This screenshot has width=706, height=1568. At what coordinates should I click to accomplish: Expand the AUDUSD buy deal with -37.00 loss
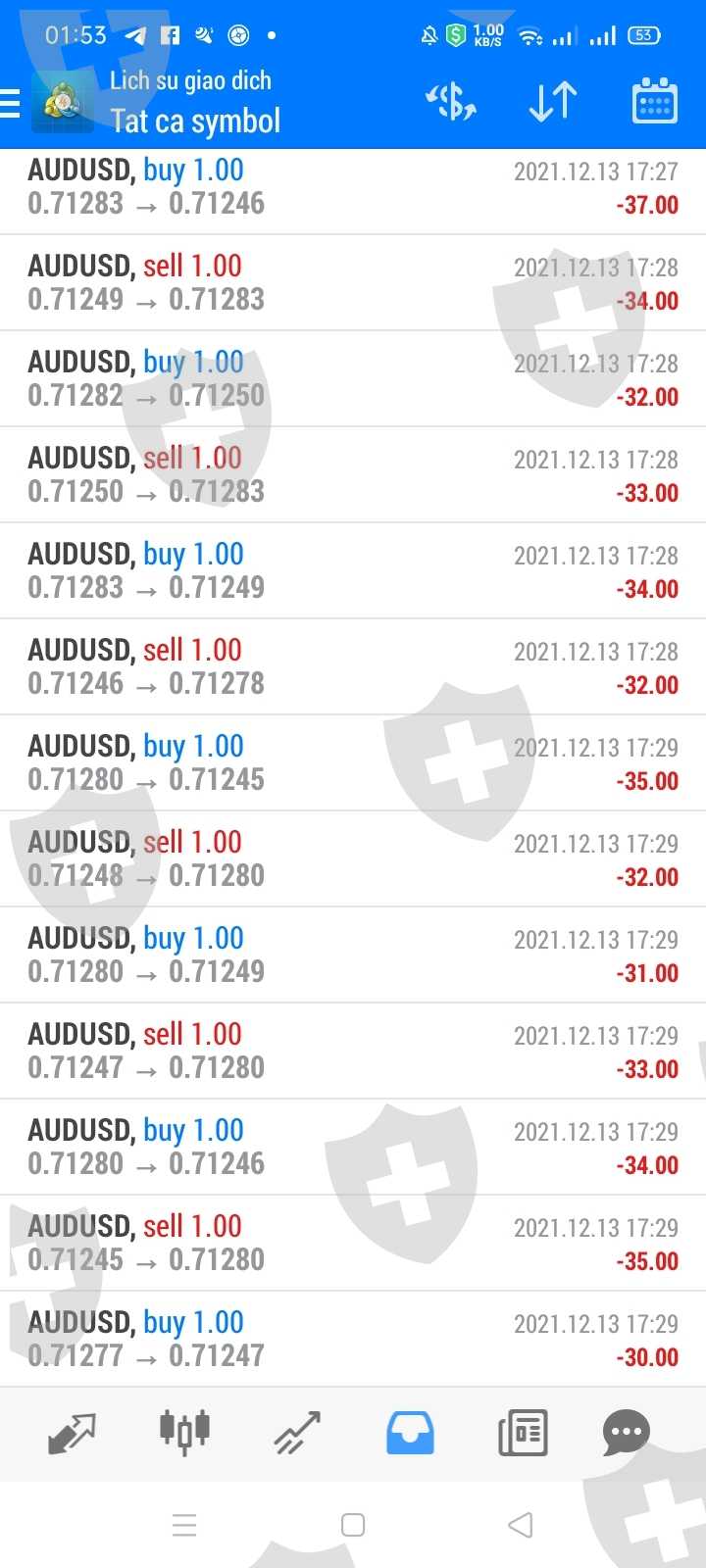pos(353,187)
